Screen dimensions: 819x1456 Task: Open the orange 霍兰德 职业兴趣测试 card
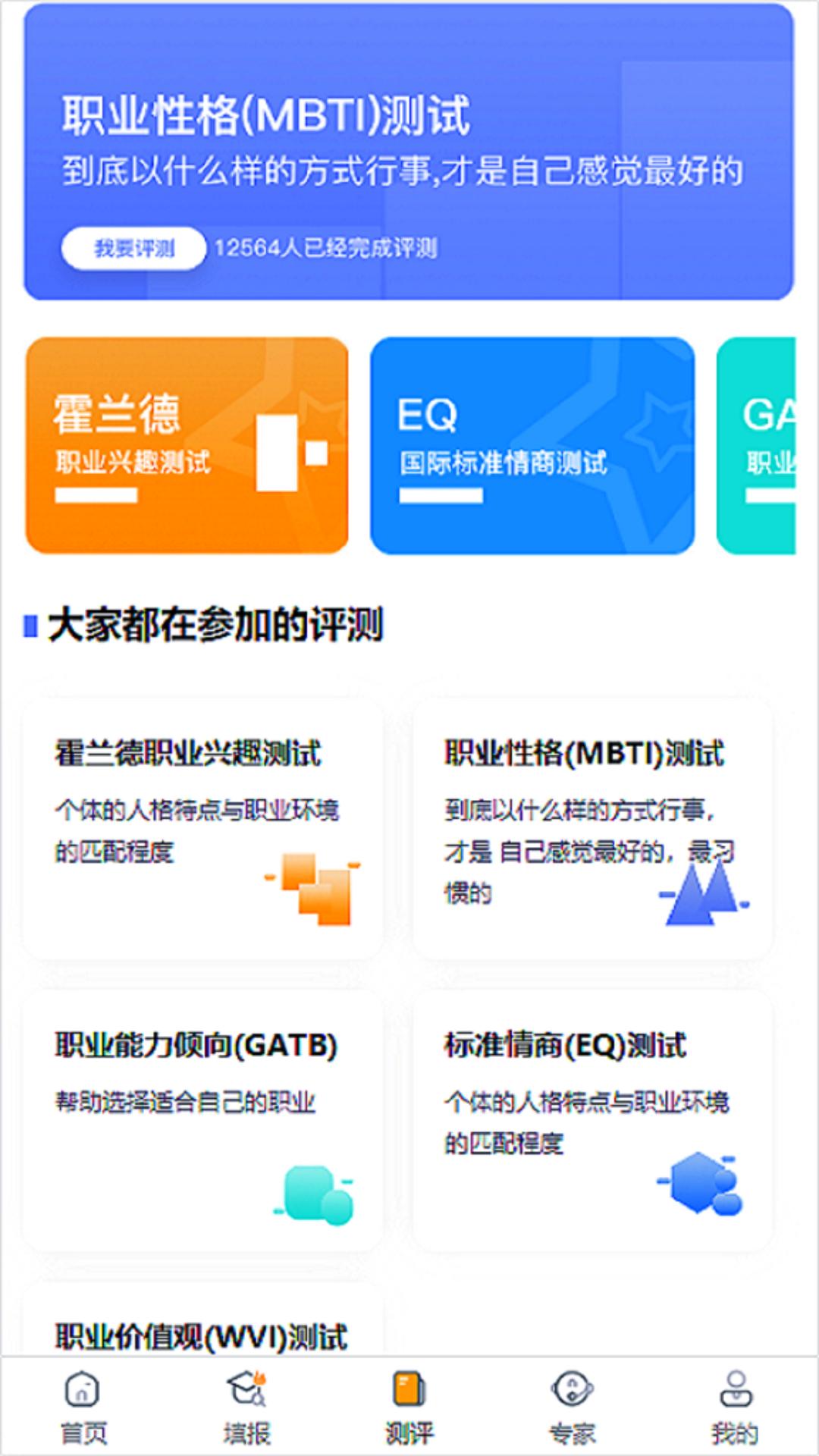(187, 445)
